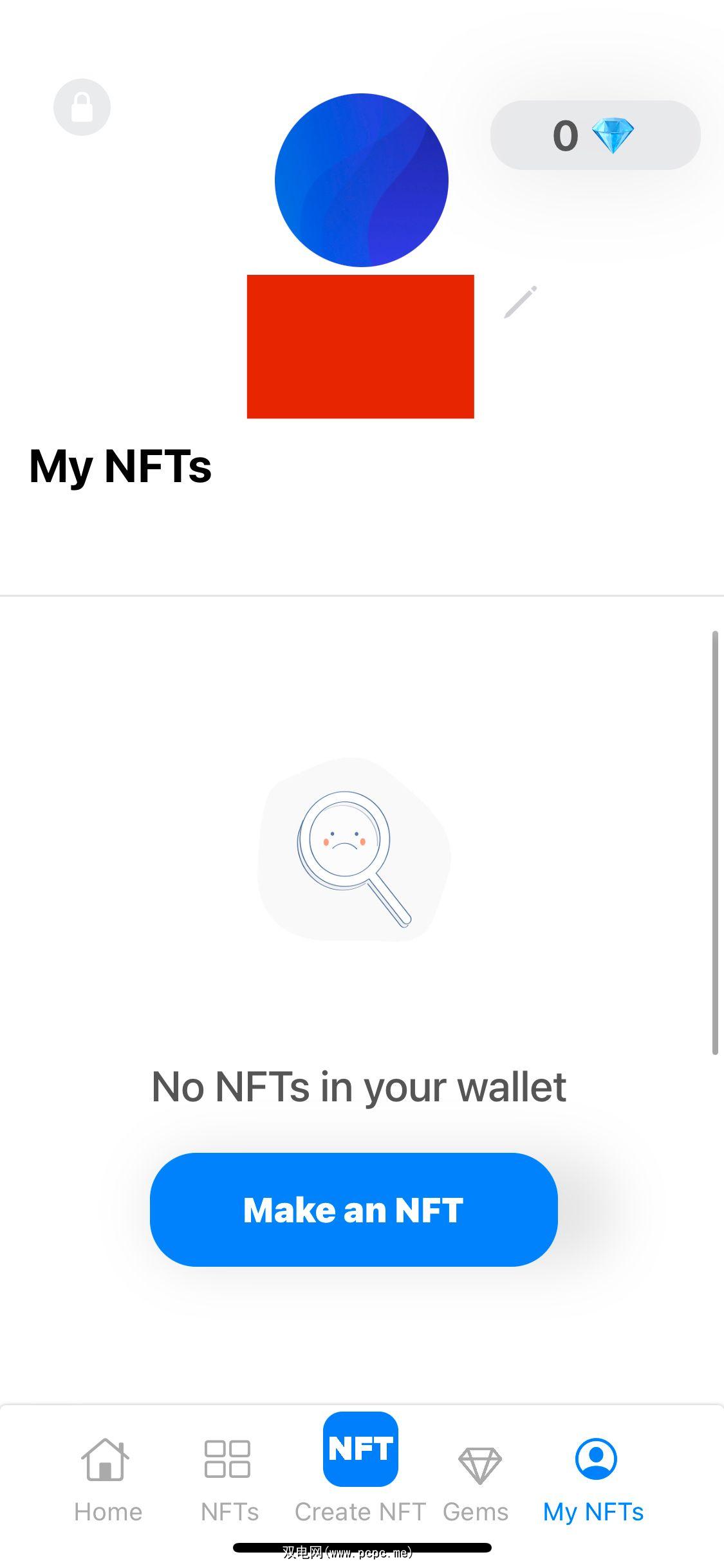Edit profile name with pencil icon
This screenshot has height=1568, width=724.
(520, 302)
